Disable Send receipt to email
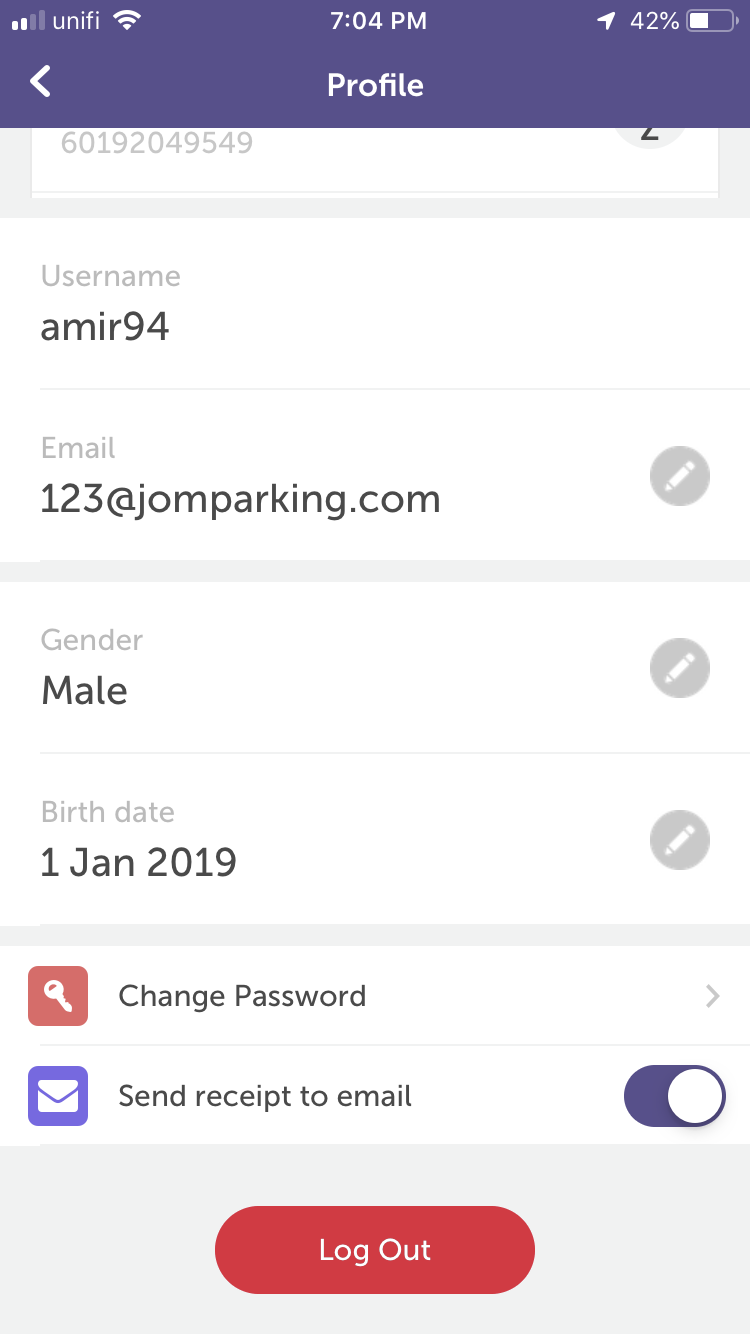This screenshot has height=1334, width=750. [675, 1096]
